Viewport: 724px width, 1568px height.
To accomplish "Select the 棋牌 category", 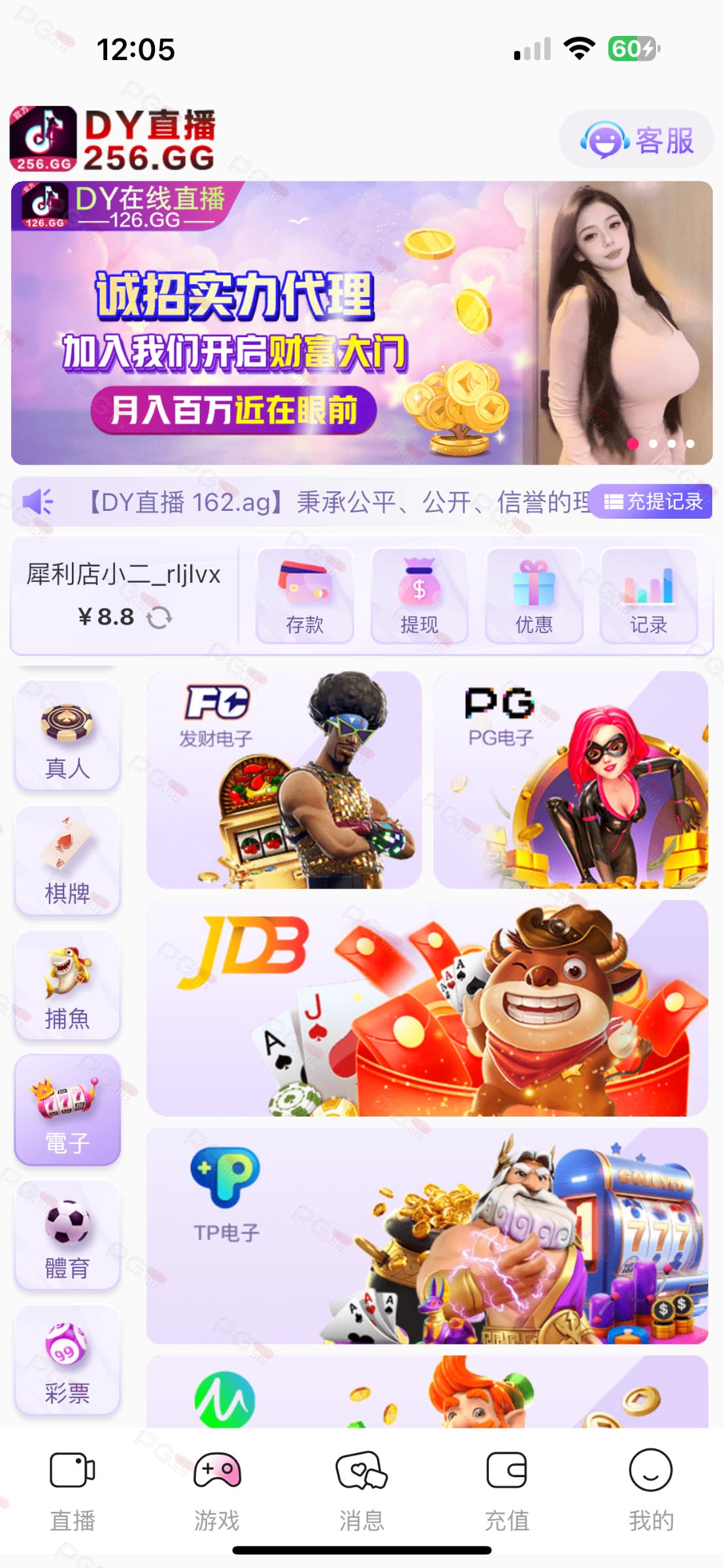I will tap(67, 860).
